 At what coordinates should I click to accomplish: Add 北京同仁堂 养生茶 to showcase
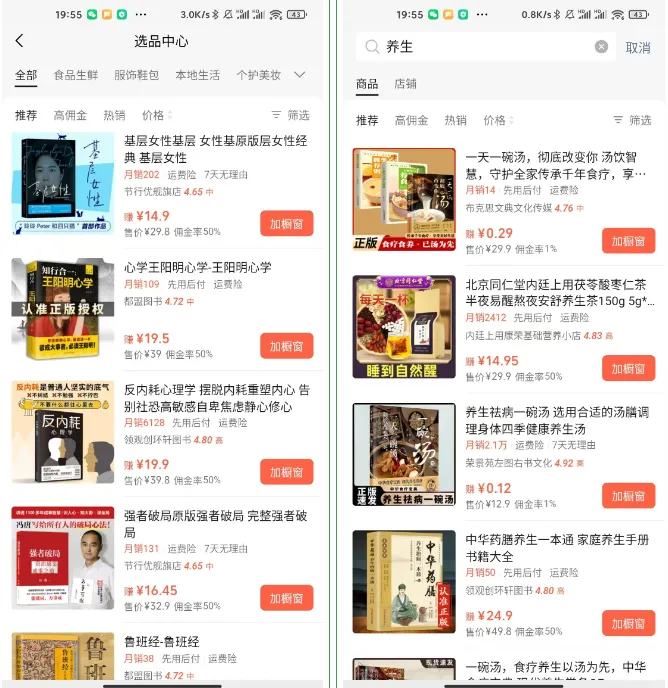point(628,368)
